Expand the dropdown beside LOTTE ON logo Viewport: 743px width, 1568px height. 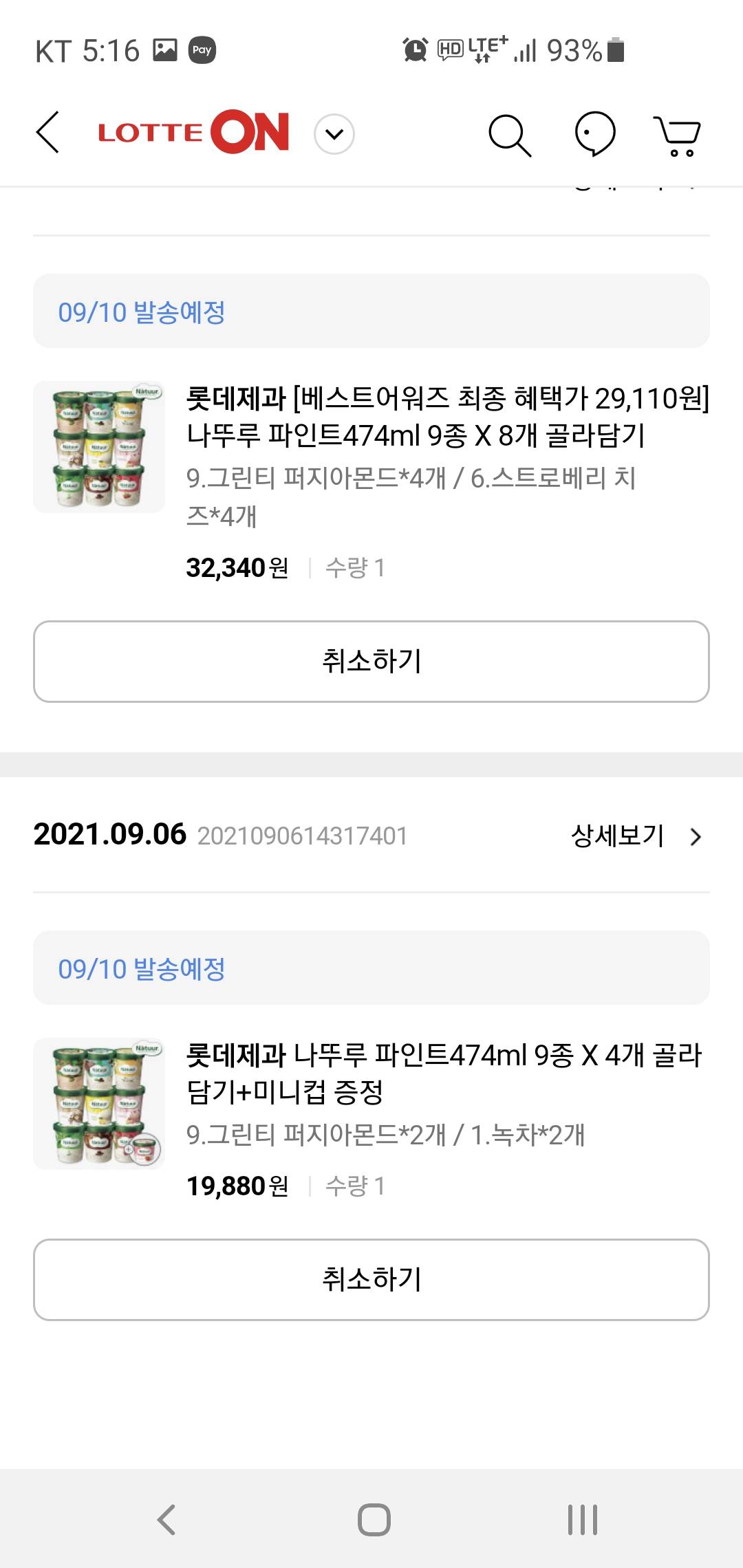pyautogui.click(x=334, y=134)
